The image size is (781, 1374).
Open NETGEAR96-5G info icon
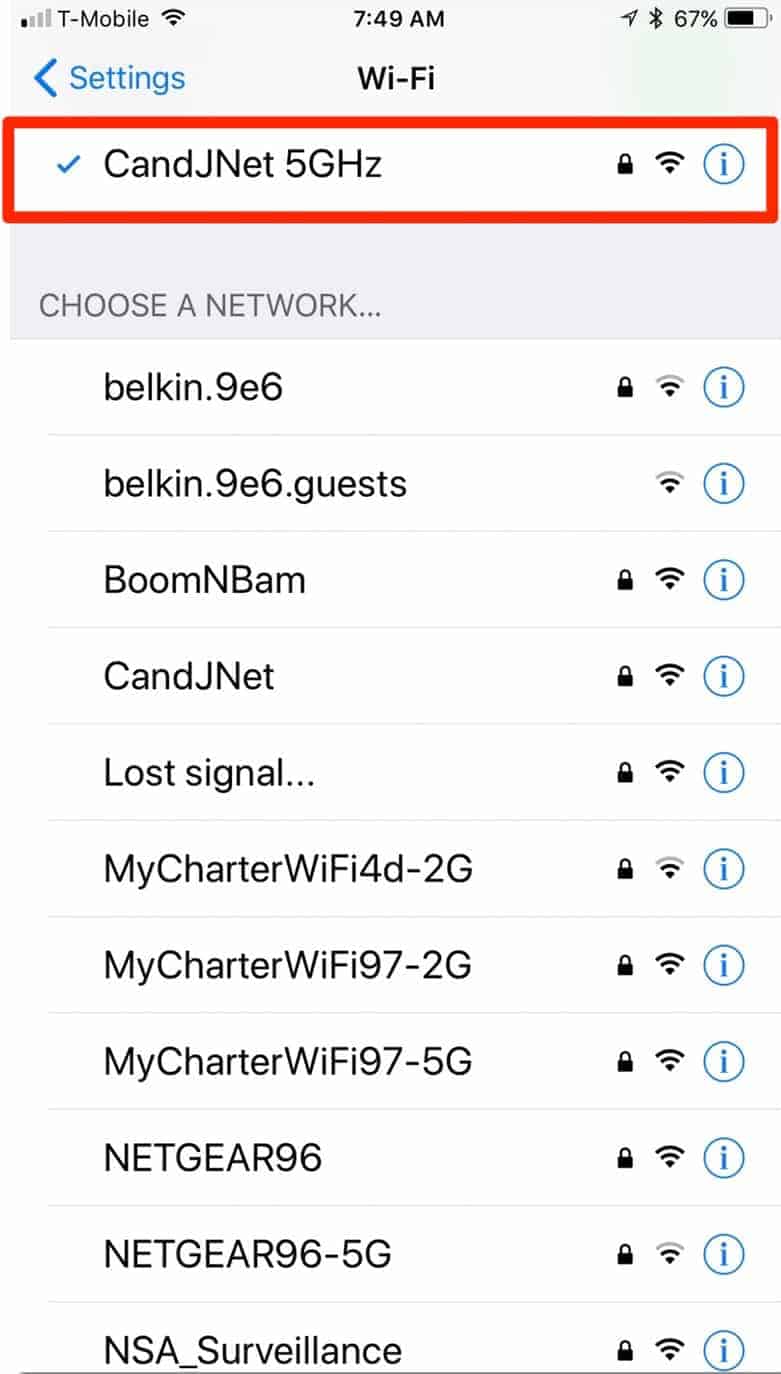click(724, 1254)
